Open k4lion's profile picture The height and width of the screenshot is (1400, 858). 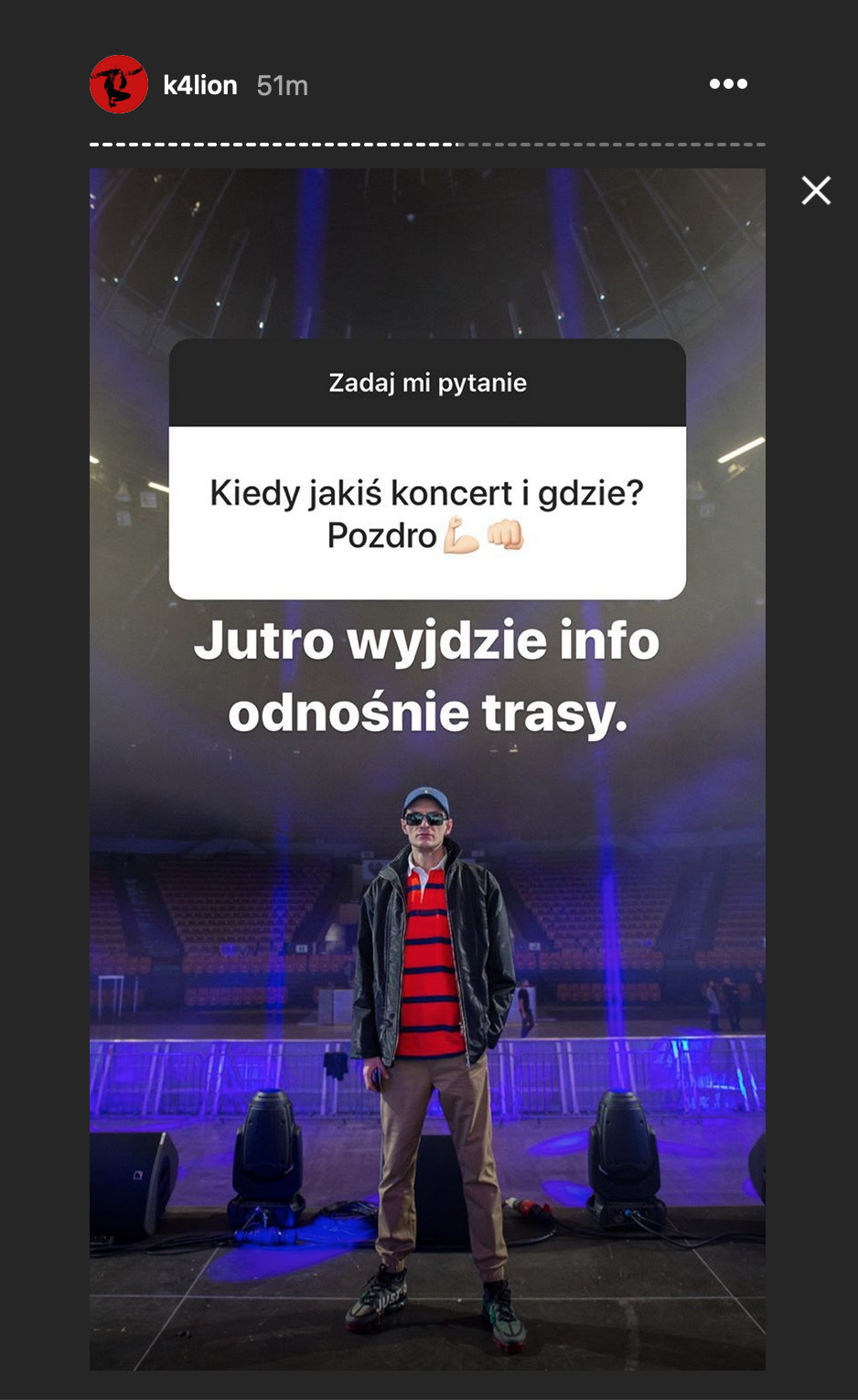click(119, 84)
